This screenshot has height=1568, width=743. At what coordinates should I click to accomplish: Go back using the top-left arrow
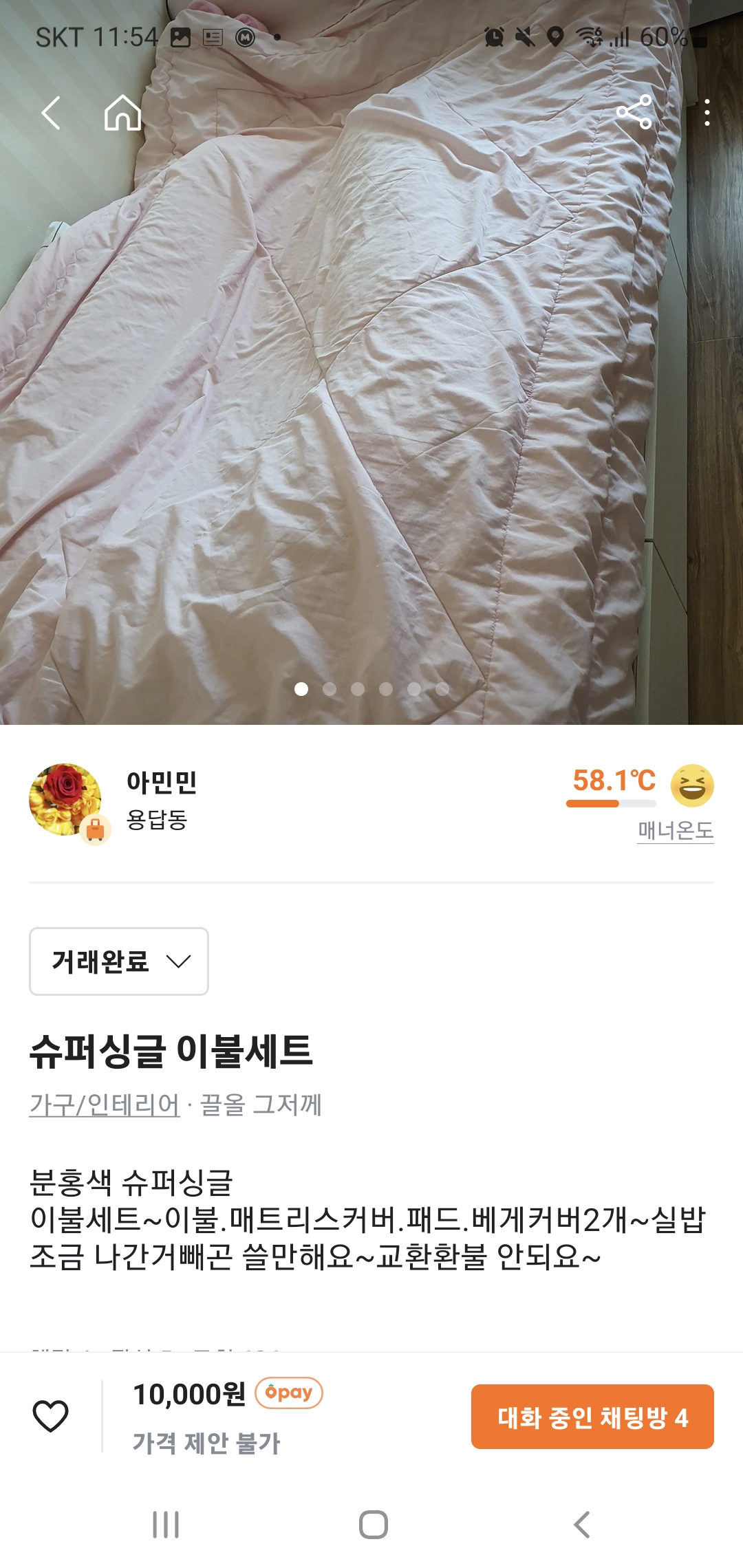point(52,113)
